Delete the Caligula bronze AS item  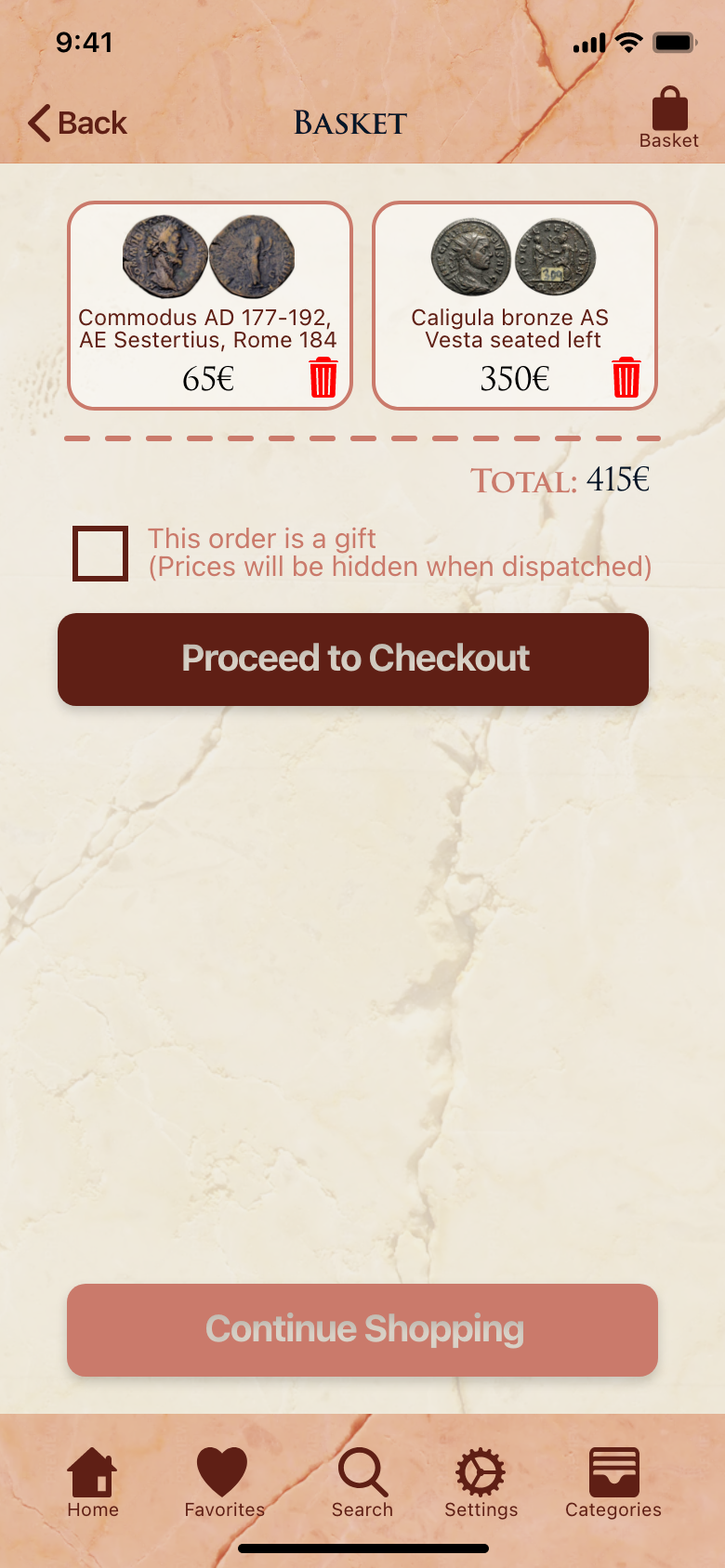click(x=626, y=377)
